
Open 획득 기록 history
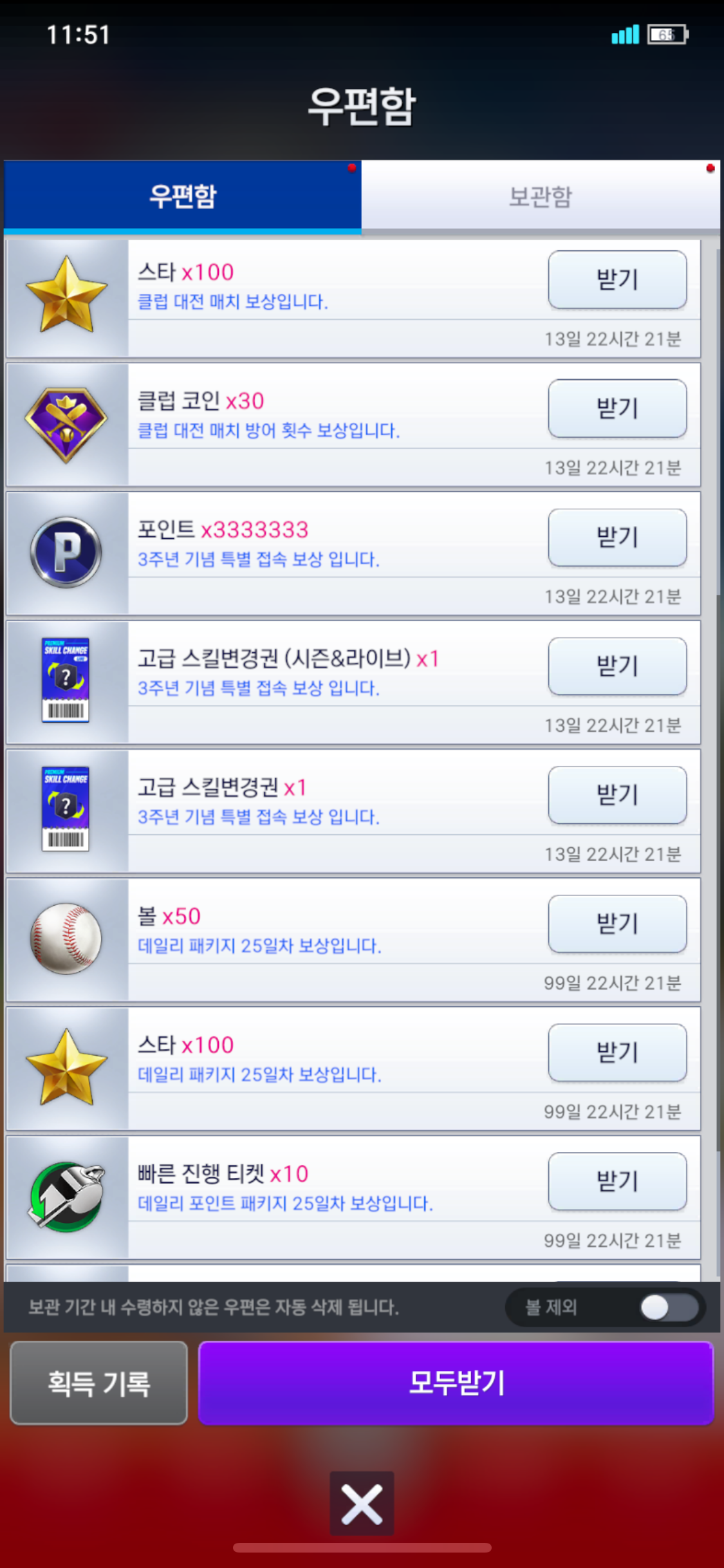click(x=99, y=1383)
